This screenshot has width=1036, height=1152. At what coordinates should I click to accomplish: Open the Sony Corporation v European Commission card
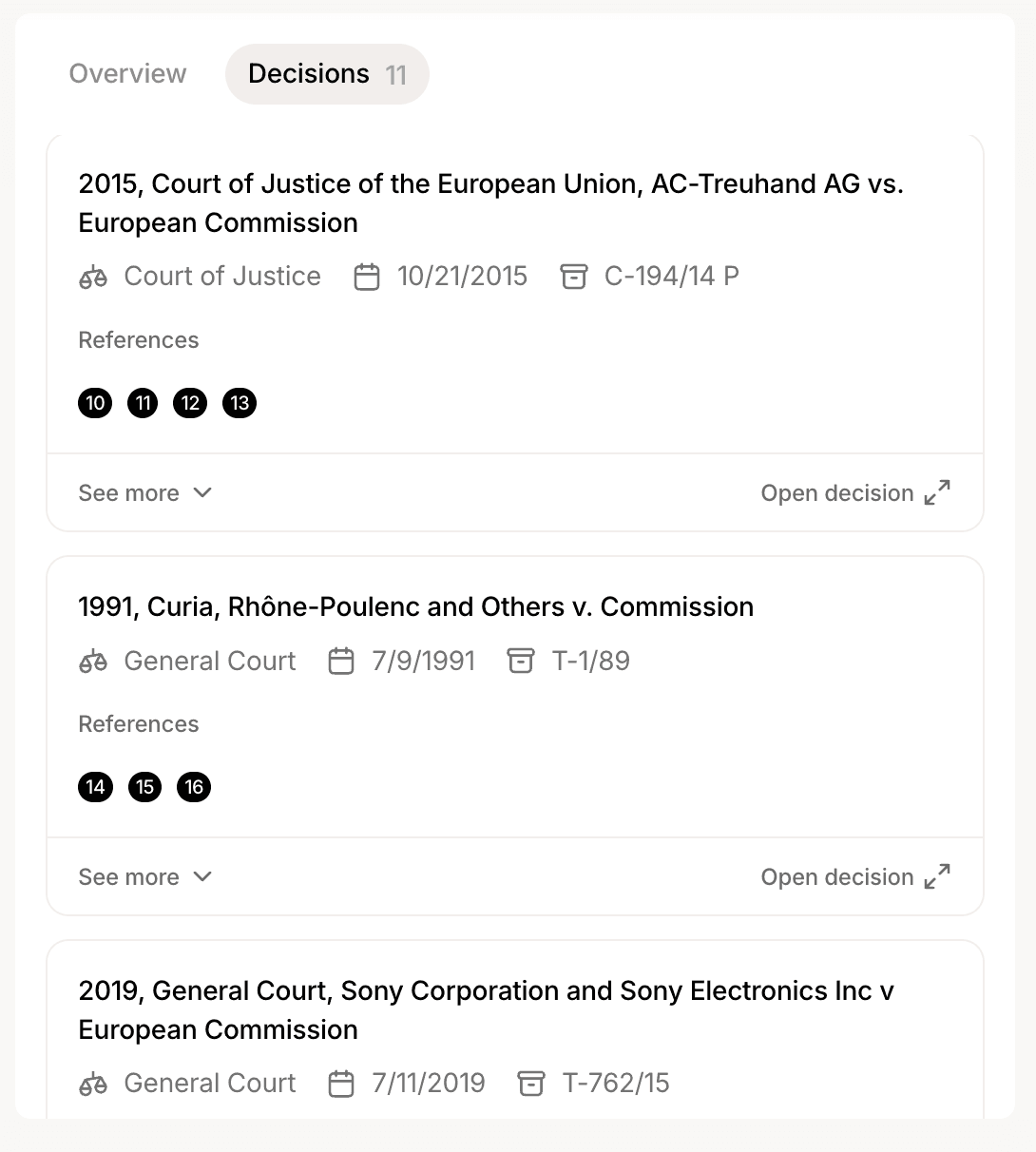point(486,1009)
